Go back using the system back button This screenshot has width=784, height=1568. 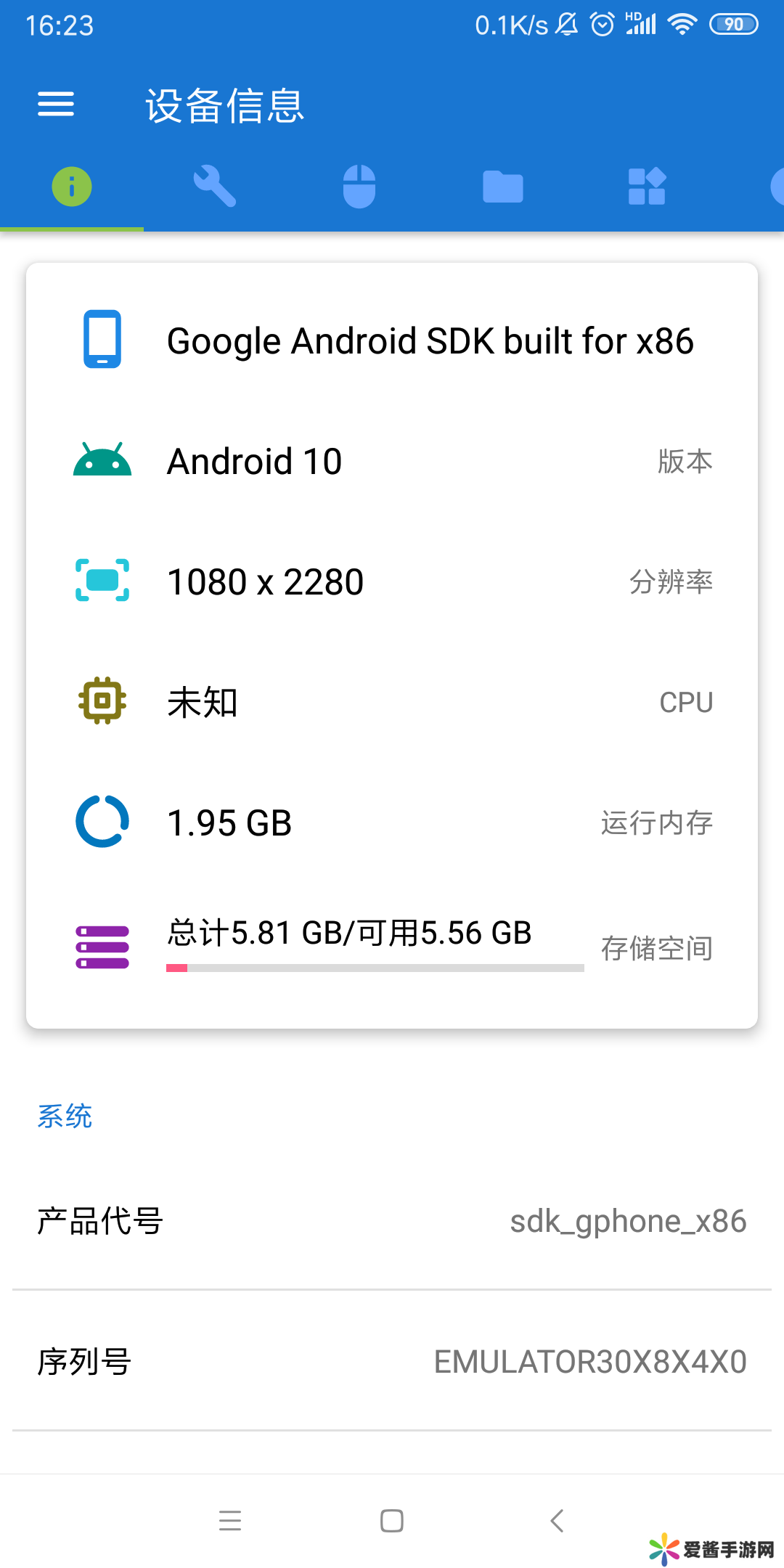point(557,1520)
